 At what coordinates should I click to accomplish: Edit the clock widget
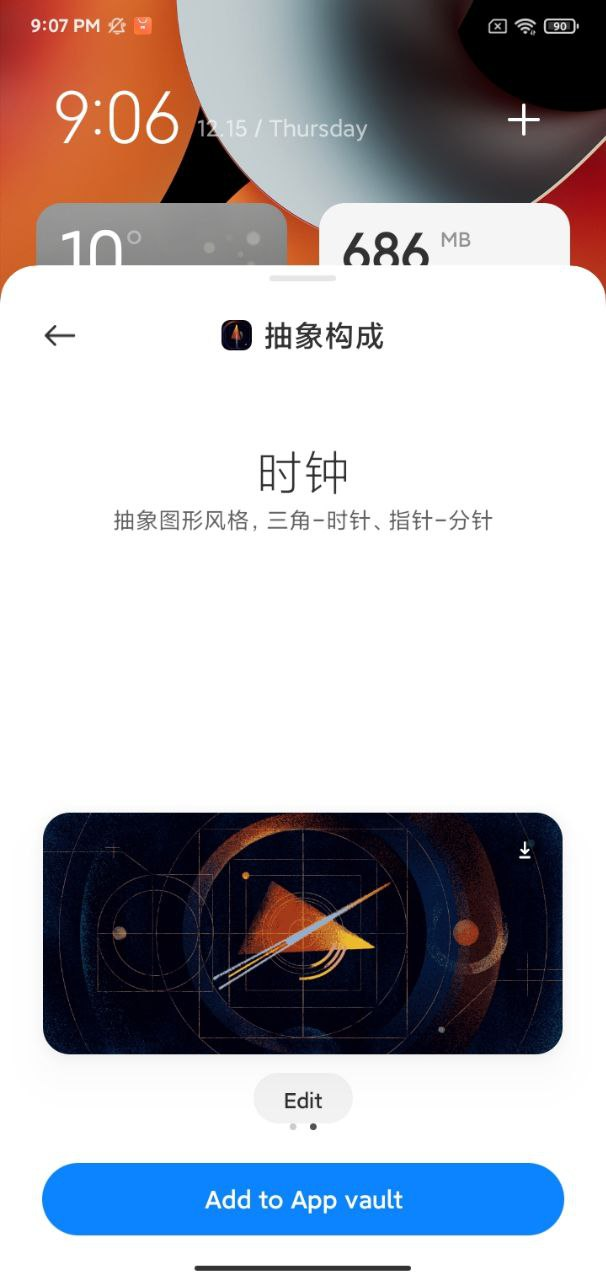coord(303,1100)
